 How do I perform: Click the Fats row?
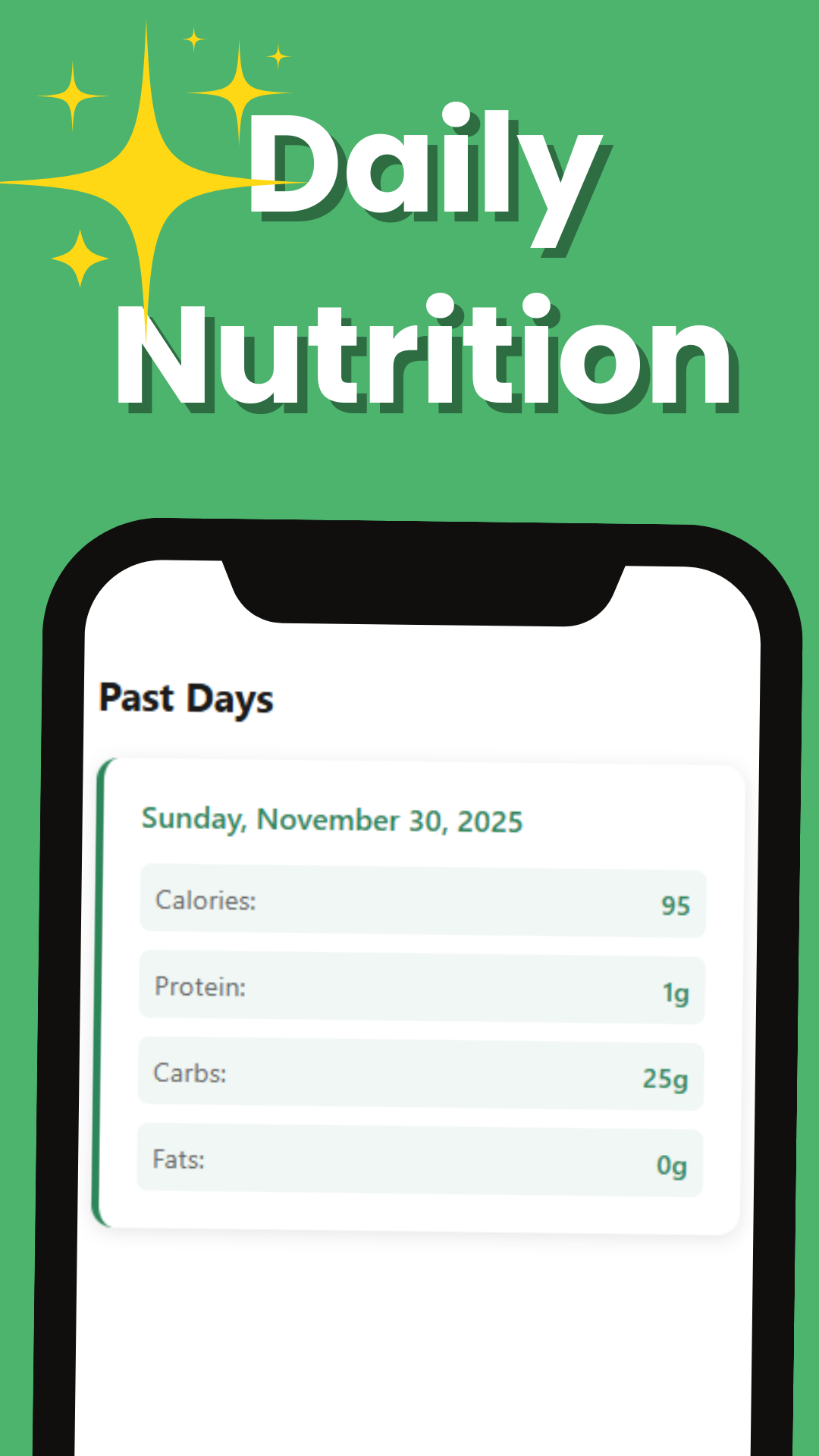[419, 1160]
